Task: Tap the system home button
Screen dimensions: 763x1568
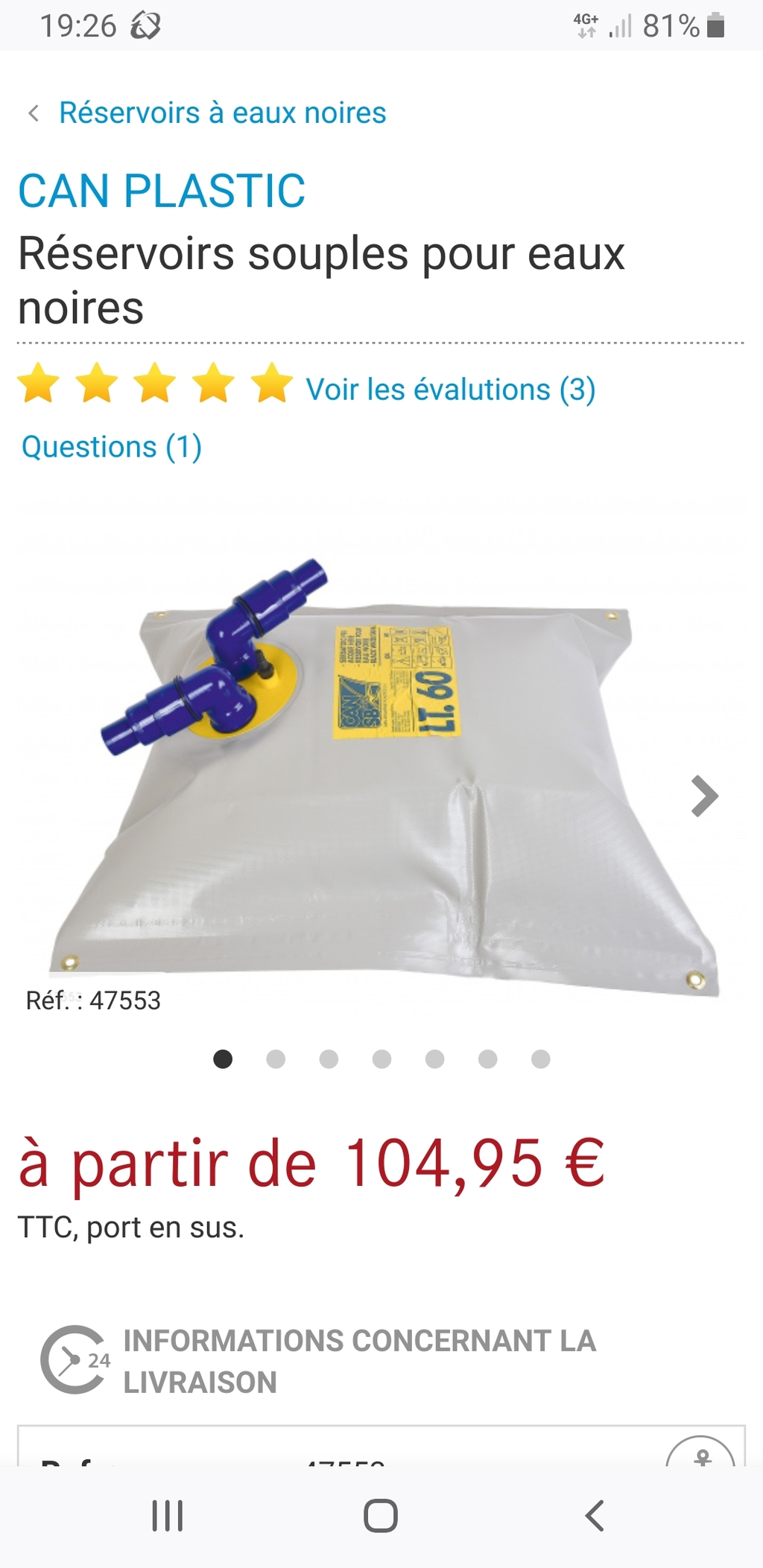Action: (x=381, y=1516)
